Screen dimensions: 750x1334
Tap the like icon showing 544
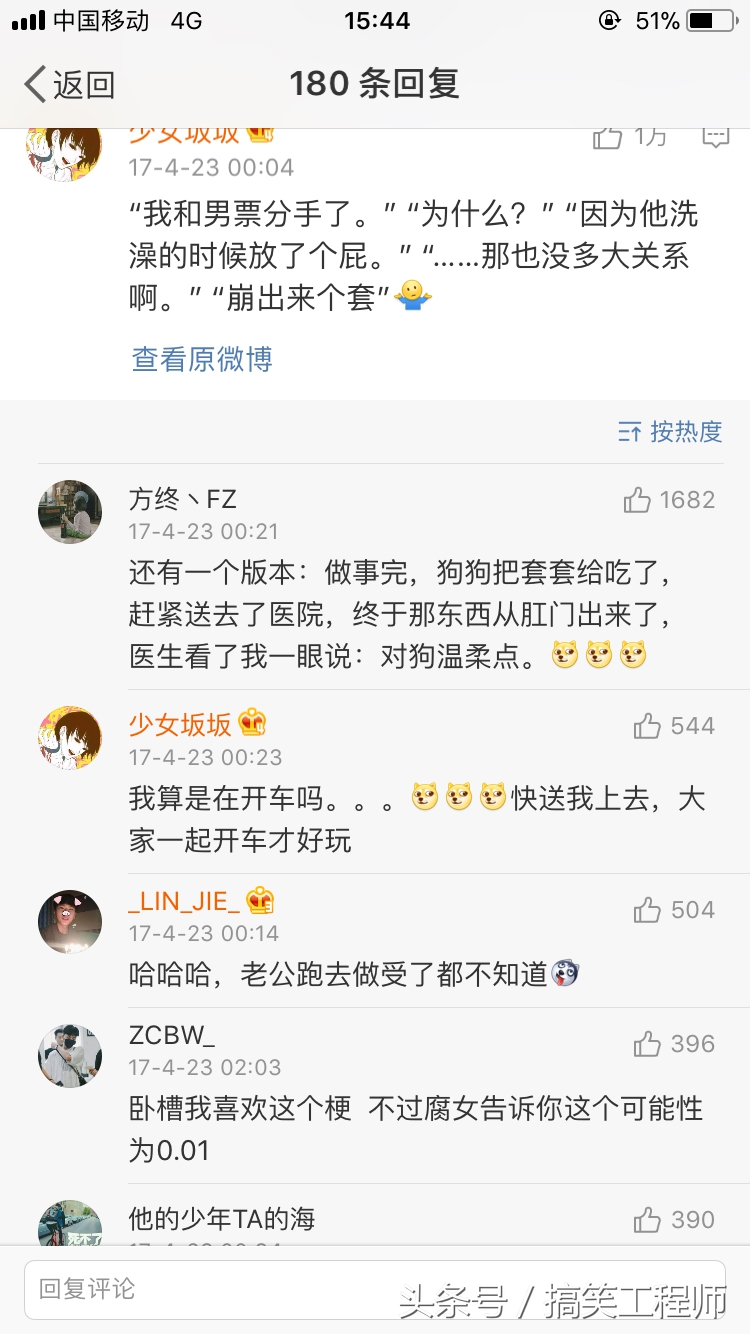[x=648, y=727]
